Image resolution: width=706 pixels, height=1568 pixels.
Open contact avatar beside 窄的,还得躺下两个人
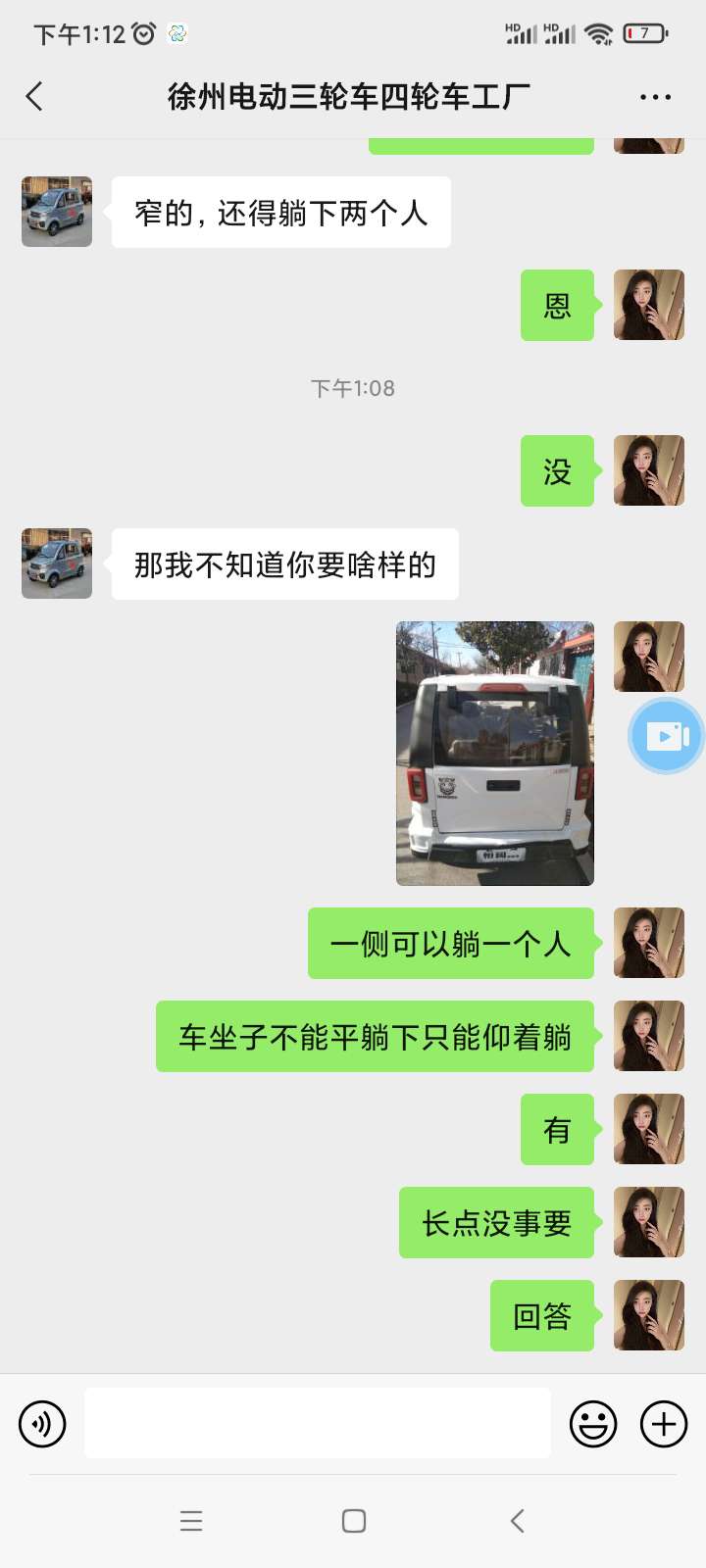[57, 212]
